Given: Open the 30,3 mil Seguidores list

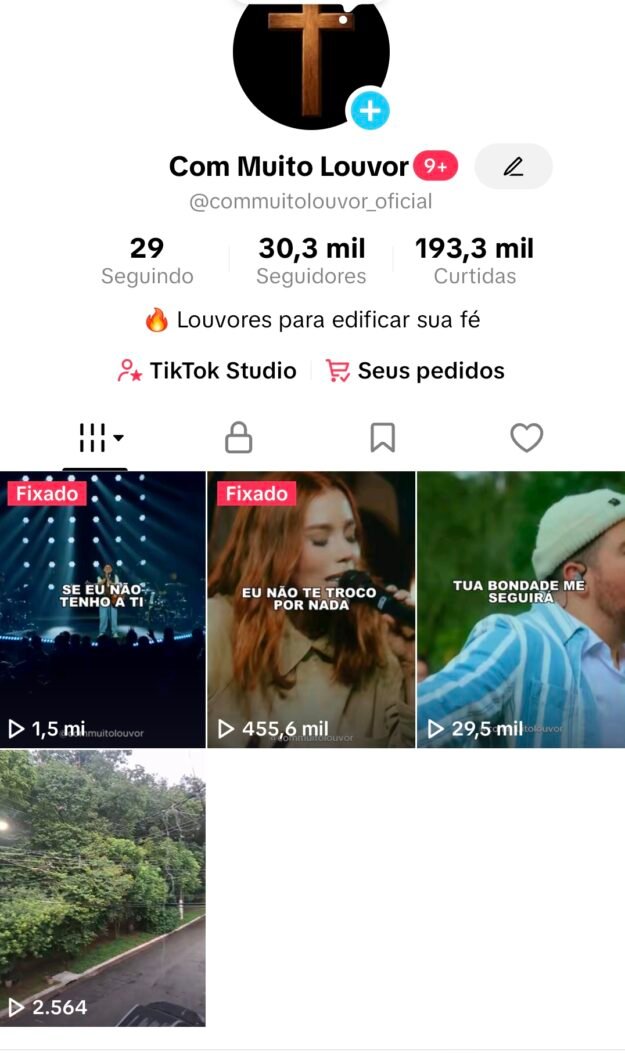Looking at the screenshot, I should tap(311, 260).
